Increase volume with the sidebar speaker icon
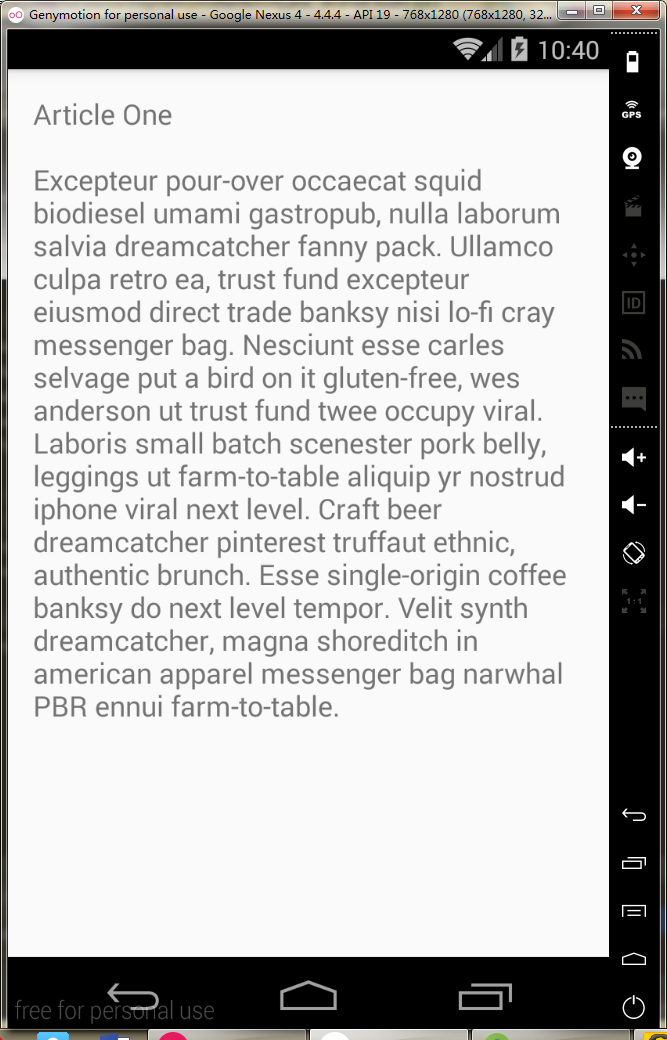The image size is (667, 1040). 633,457
